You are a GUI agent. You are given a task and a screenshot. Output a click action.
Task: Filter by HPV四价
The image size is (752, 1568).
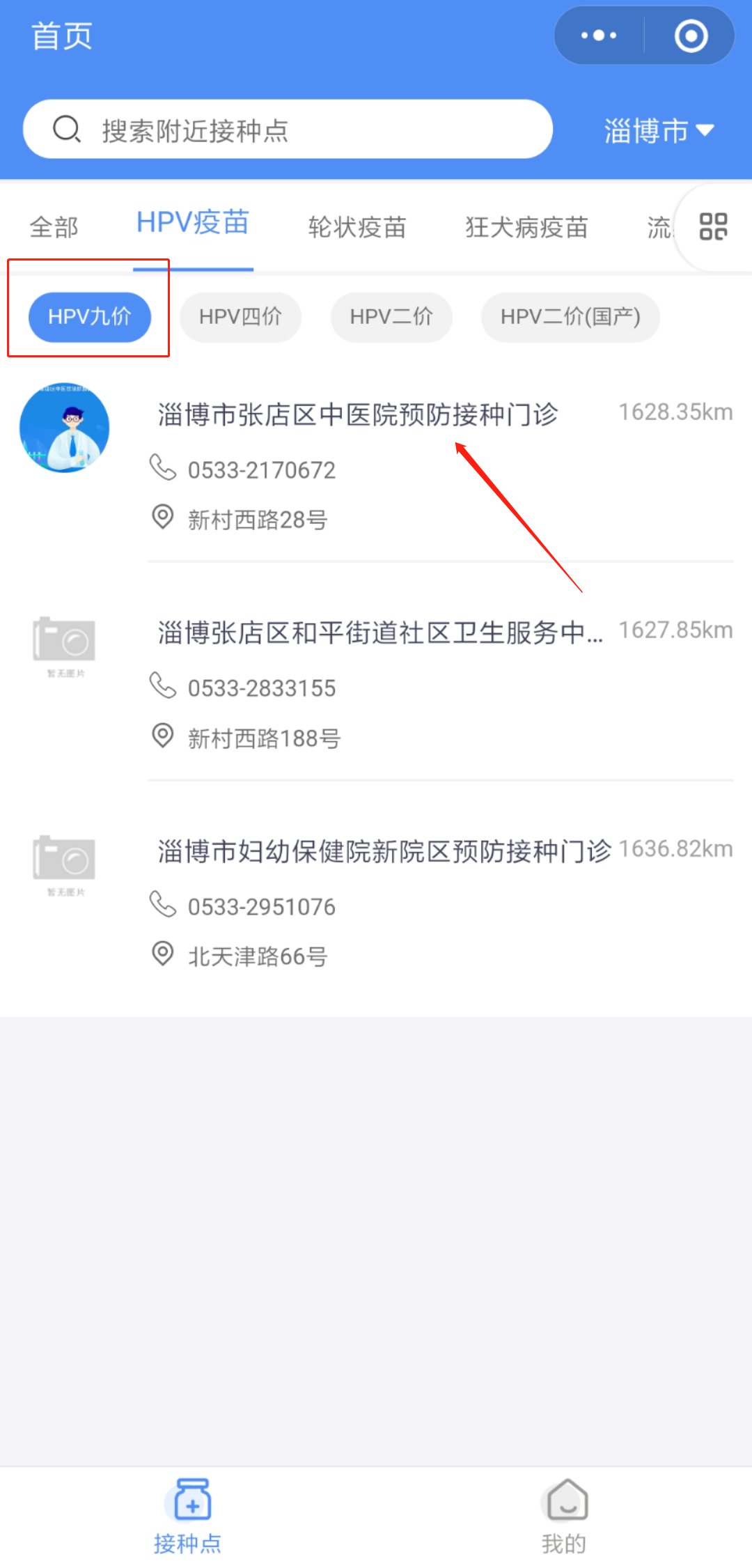[240, 317]
